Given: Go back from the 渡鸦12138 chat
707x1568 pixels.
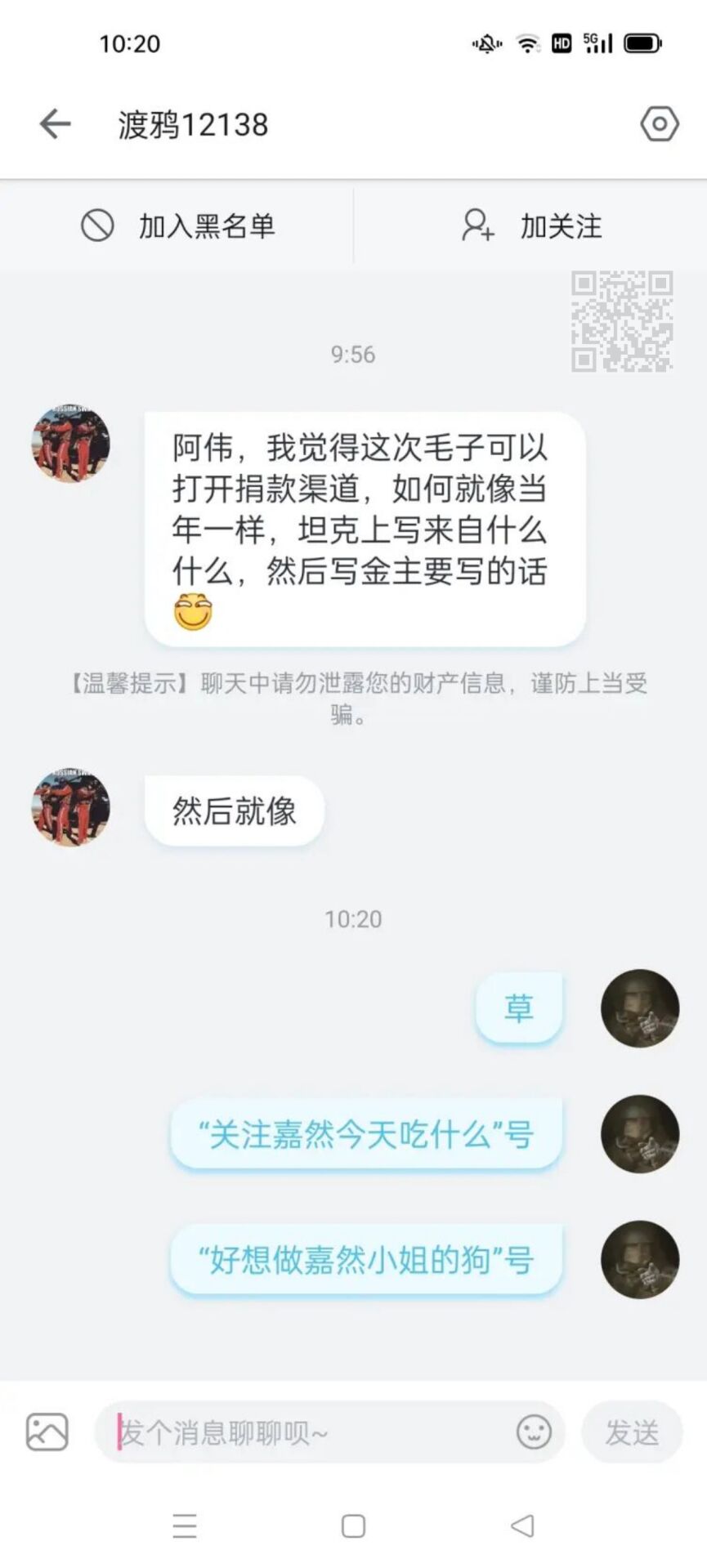Looking at the screenshot, I should (55, 124).
